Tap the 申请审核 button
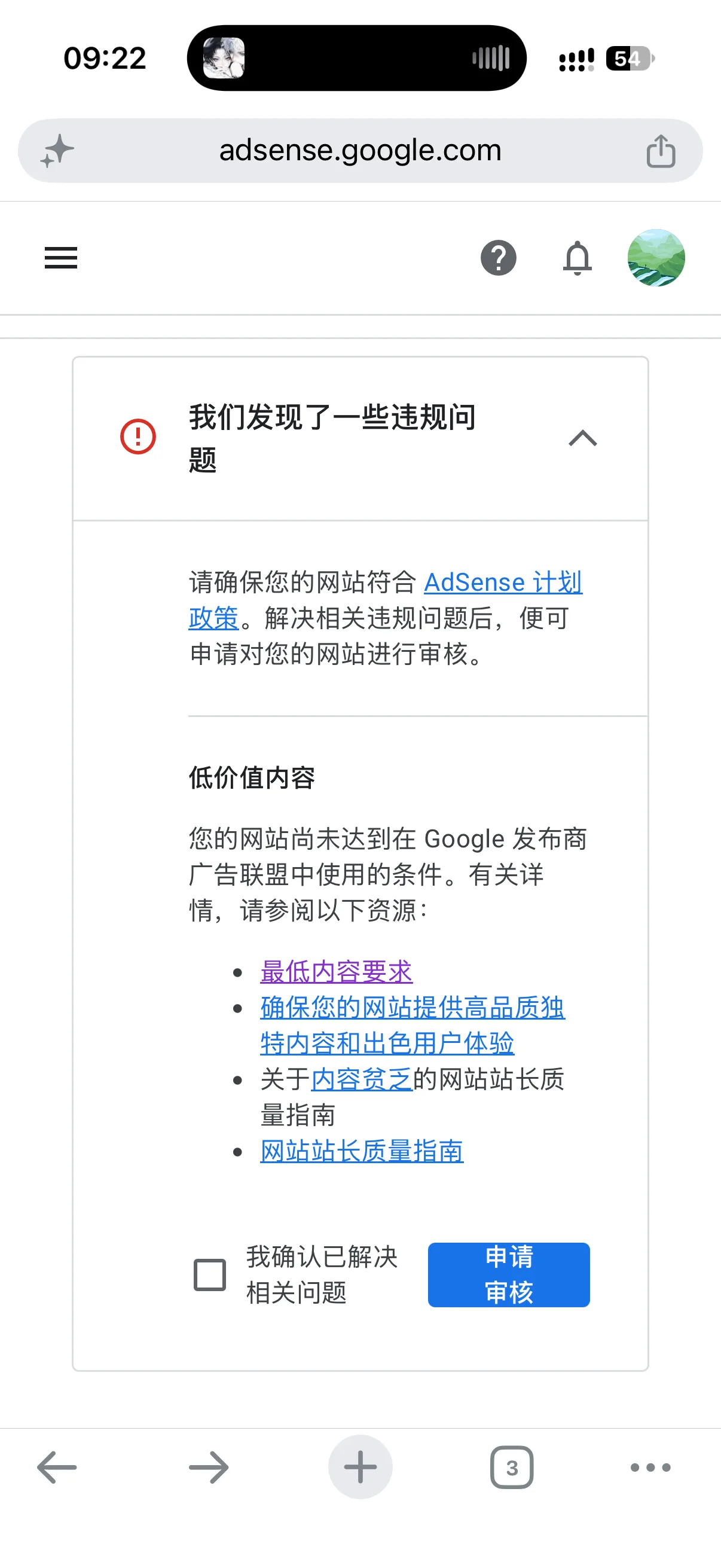Viewport: 721px width, 1568px height. click(509, 1274)
